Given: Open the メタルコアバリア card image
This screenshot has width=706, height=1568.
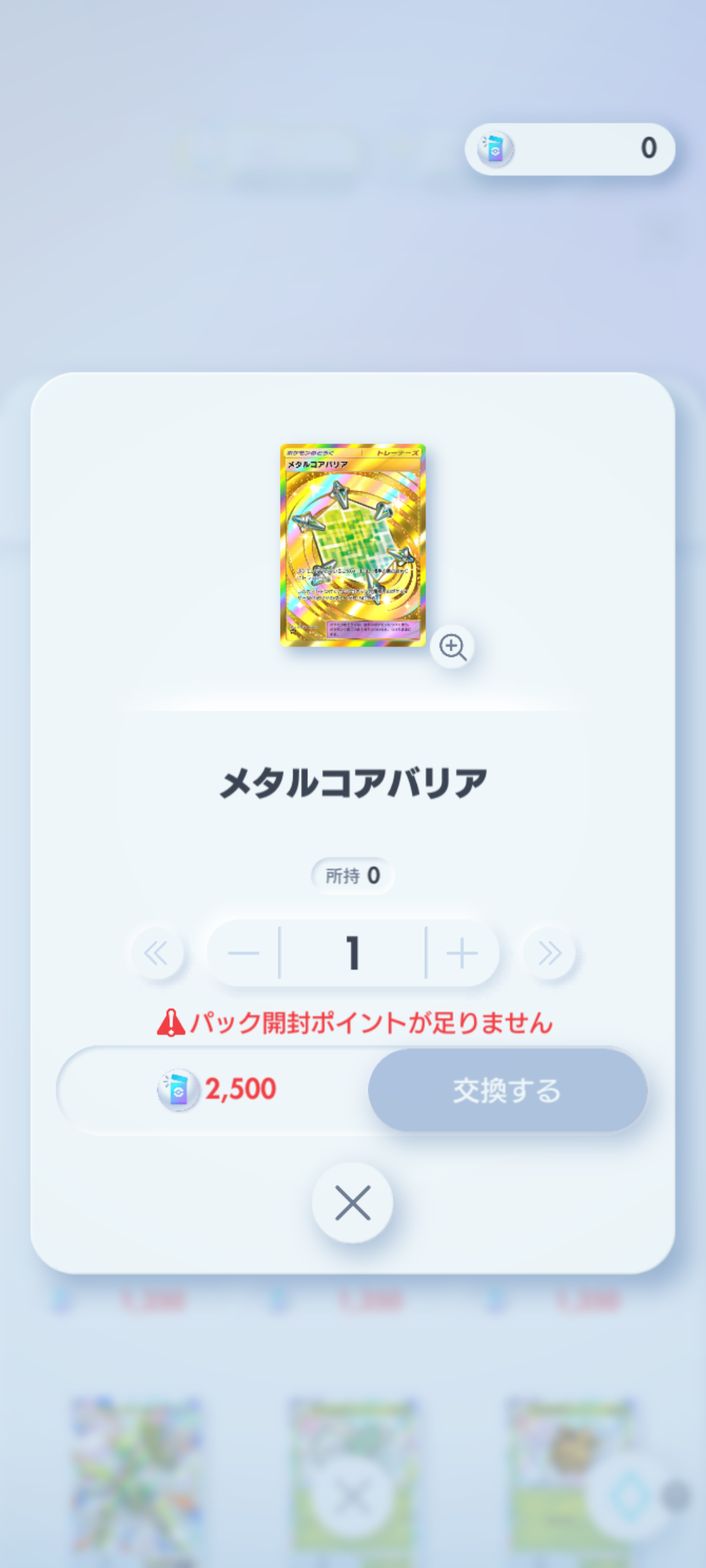Looking at the screenshot, I should [x=352, y=545].
